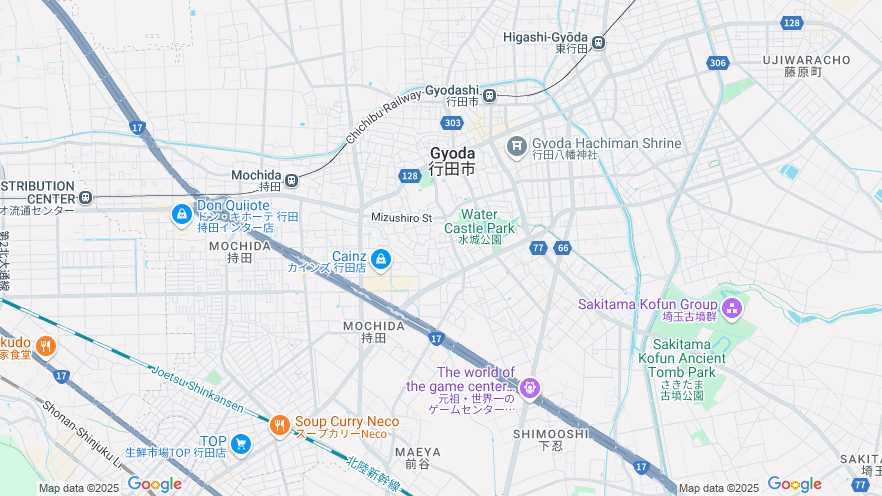882x496 pixels.
Task: Select Higashi-Gyoda station icon
Action: 598,43
